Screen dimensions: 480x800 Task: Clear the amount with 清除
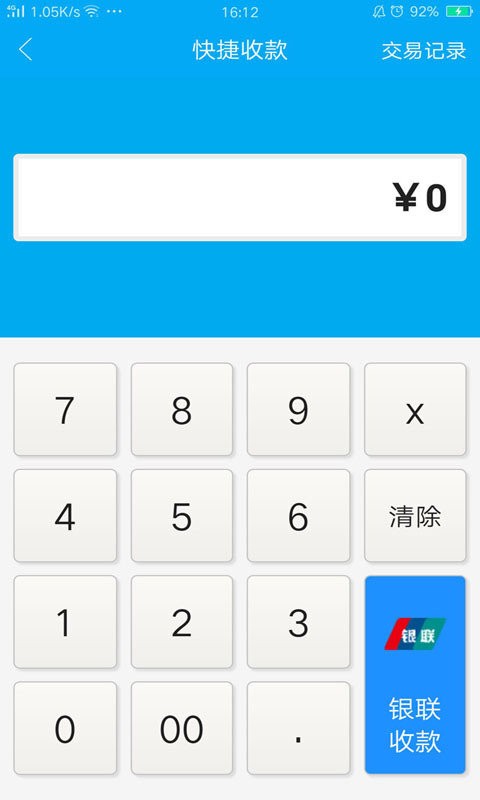[415, 516]
